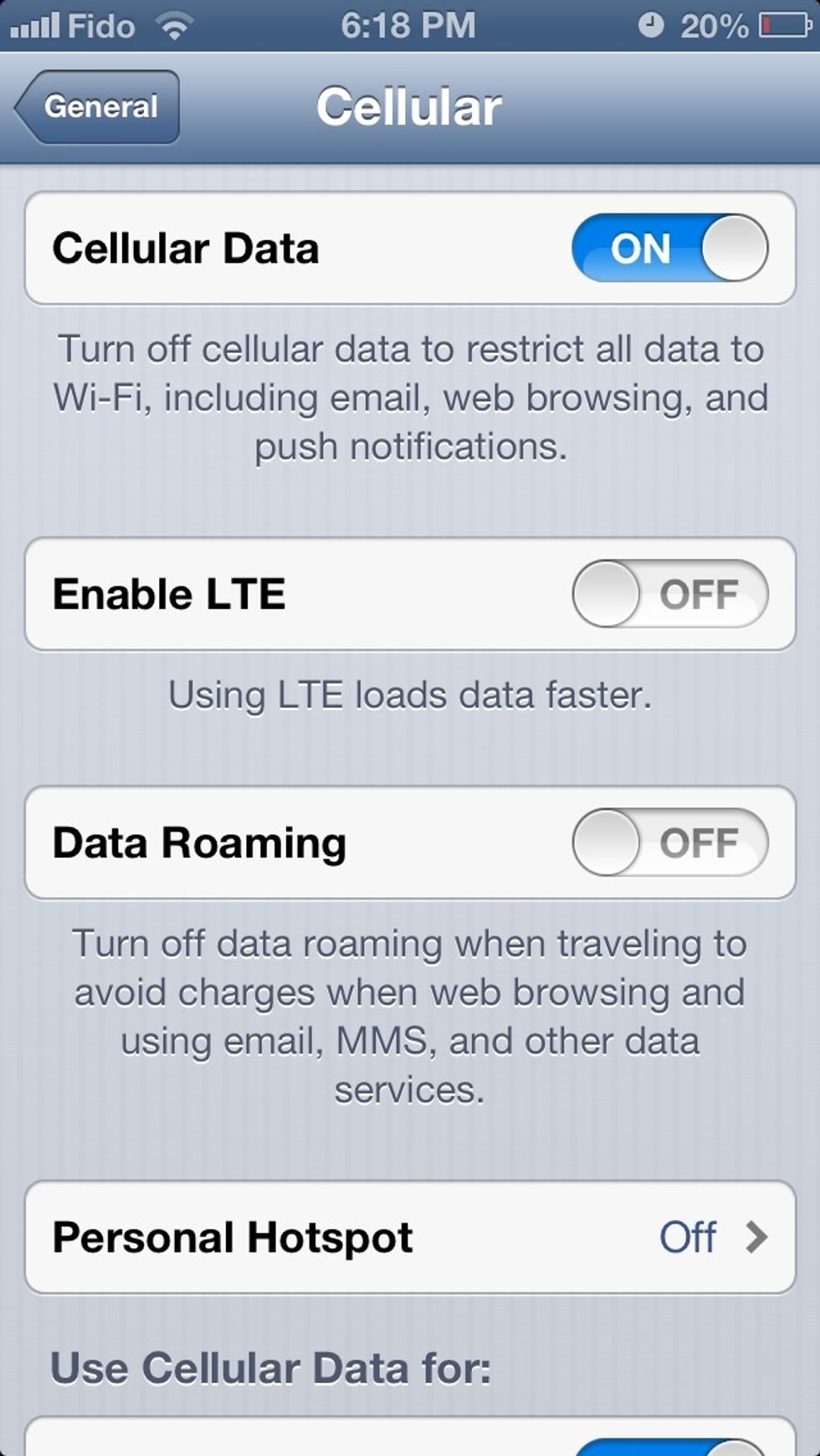Turn on Data Roaming
This screenshot has width=820, height=1456.
pos(669,843)
